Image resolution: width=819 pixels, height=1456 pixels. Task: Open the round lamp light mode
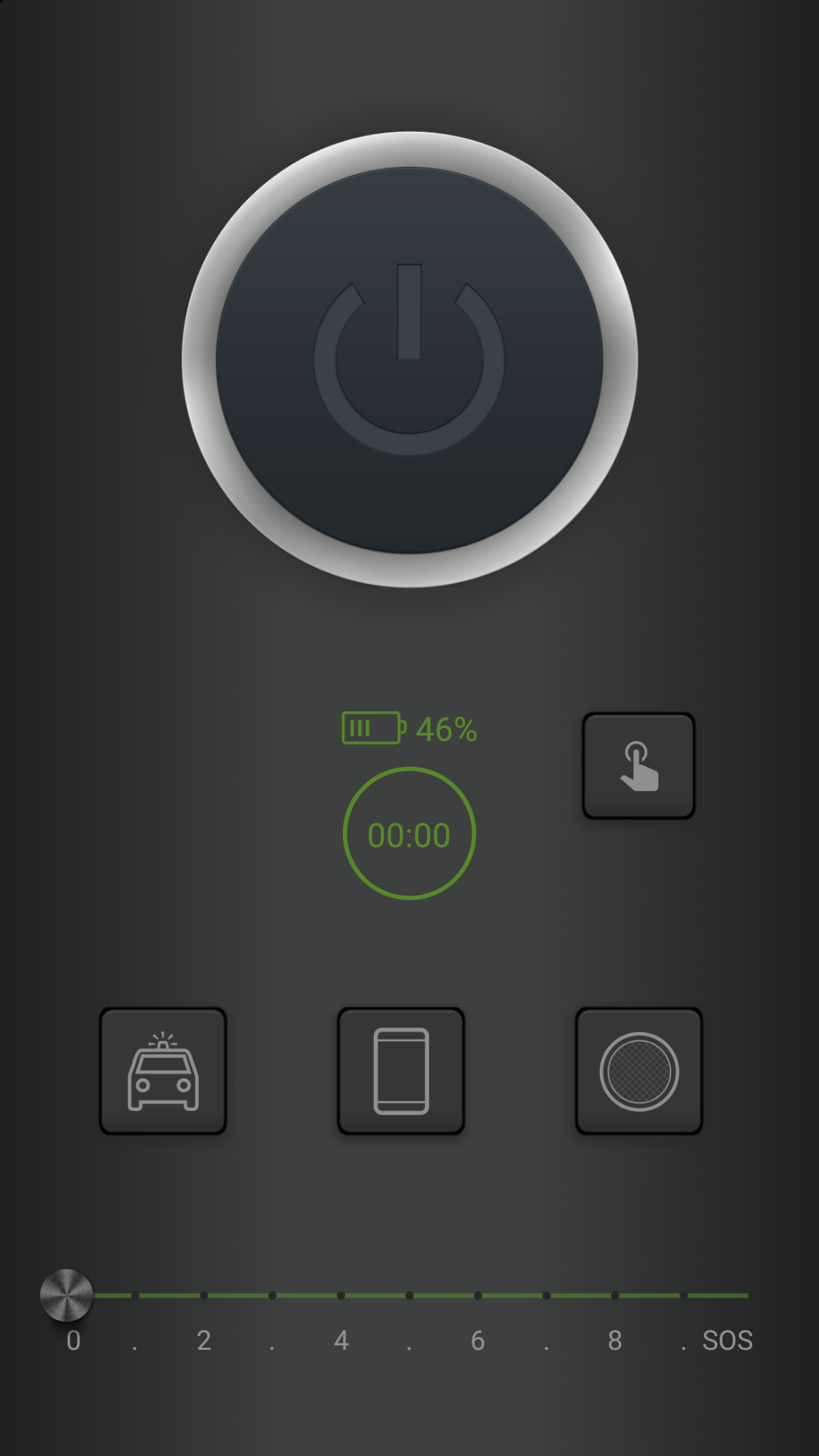click(639, 1071)
